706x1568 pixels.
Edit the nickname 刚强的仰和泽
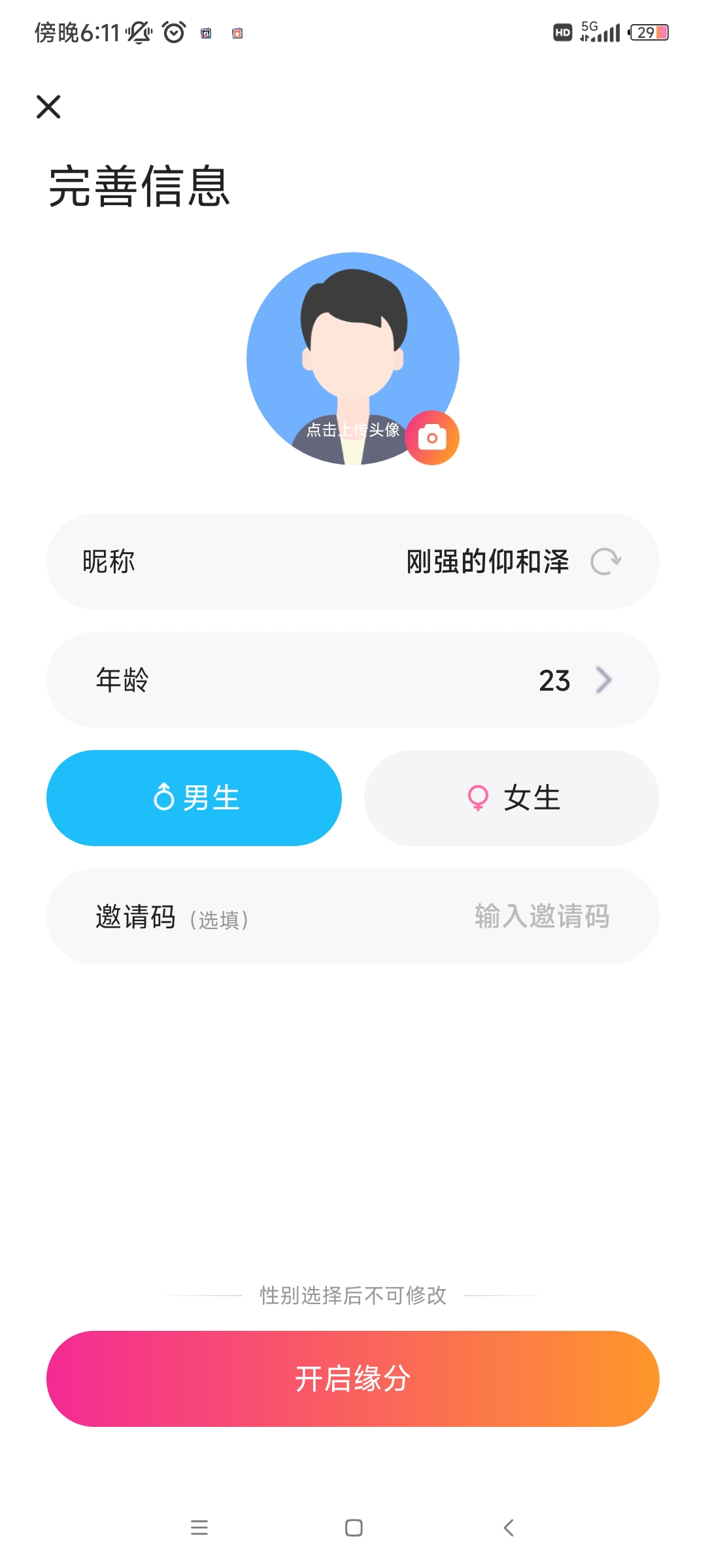tap(487, 561)
